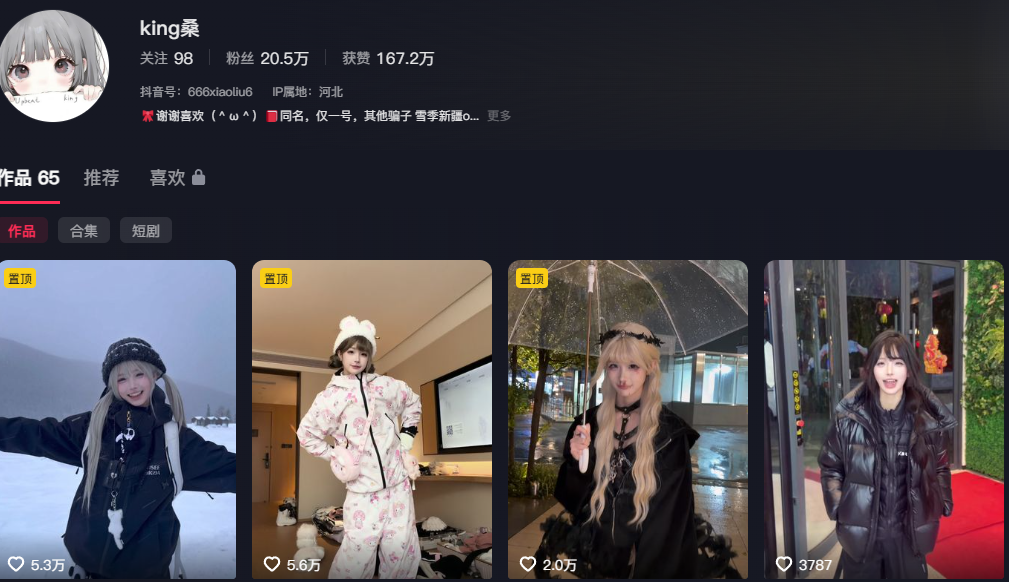Select the 短剧 filter chip
The image size is (1009, 582).
[x=146, y=231]
